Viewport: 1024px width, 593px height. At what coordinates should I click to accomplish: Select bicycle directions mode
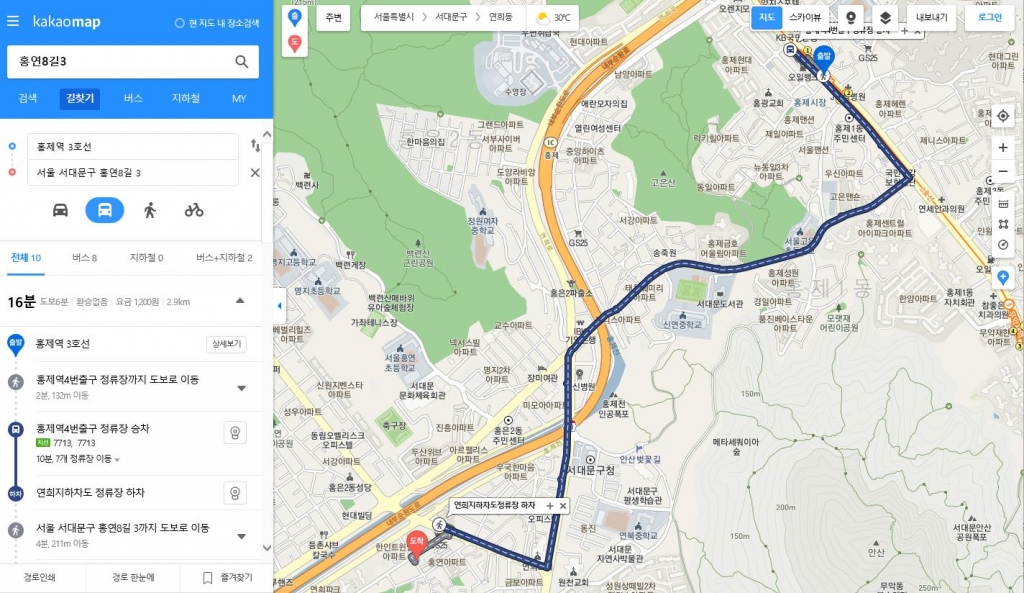click(194, 210)
